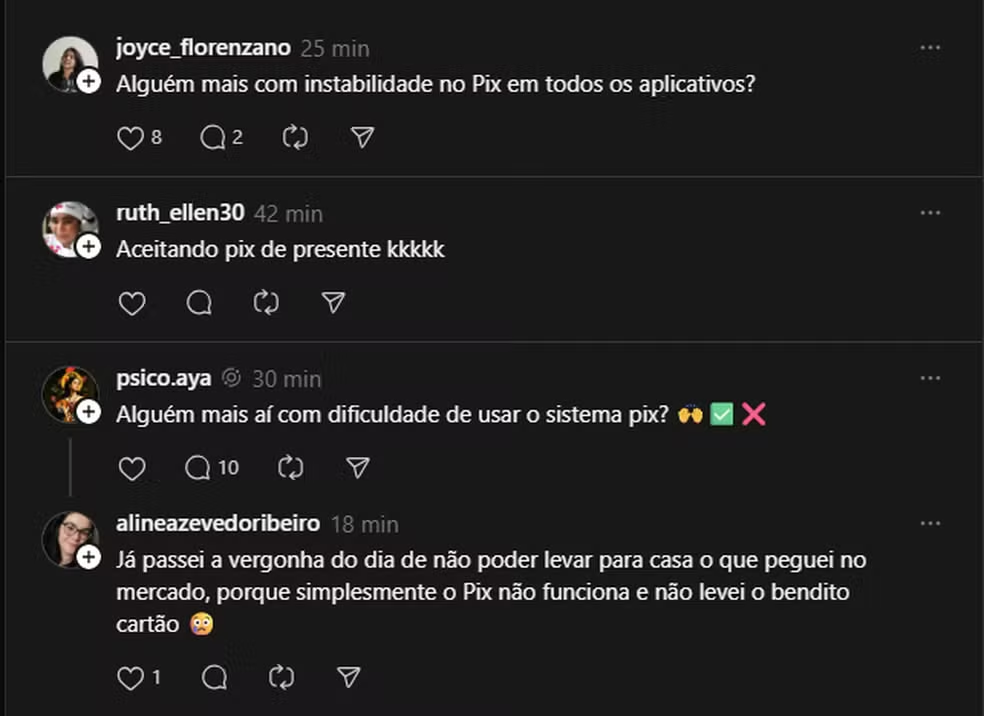This screenshot has height=716, width=984.
Task: Open overflow menu on joyce_florenzano's post
Action: 930,48
